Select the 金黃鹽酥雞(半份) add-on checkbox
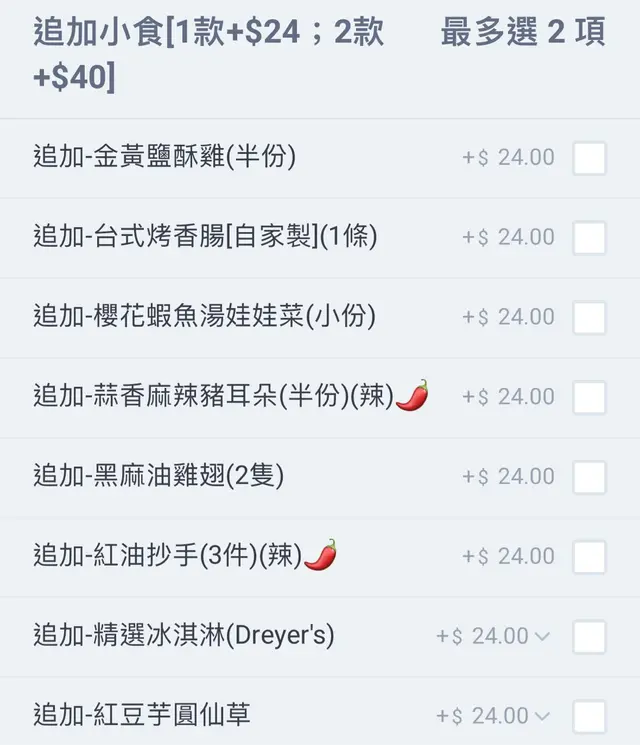 tap(589, 158)
